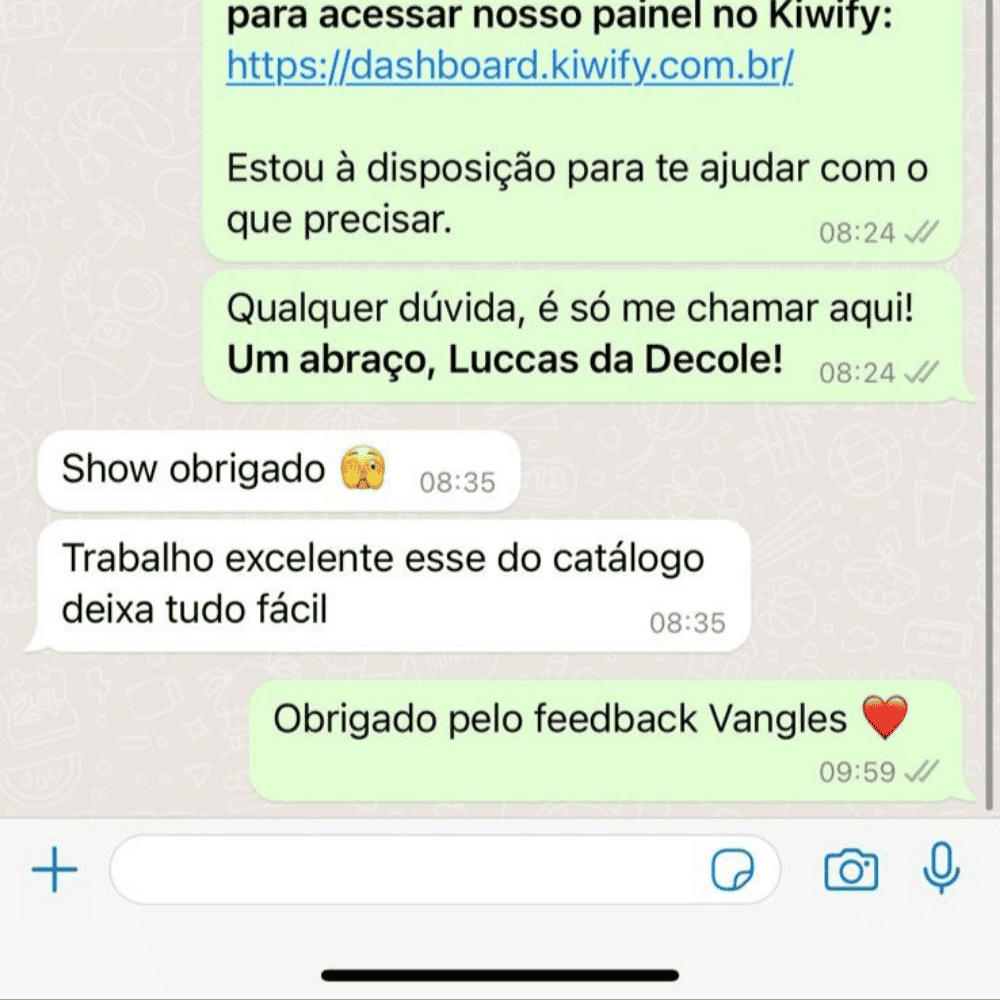The width and height of the screenshot is (1000, 1000).
Task: Focus the message text field
Action: tap(400, 871)
